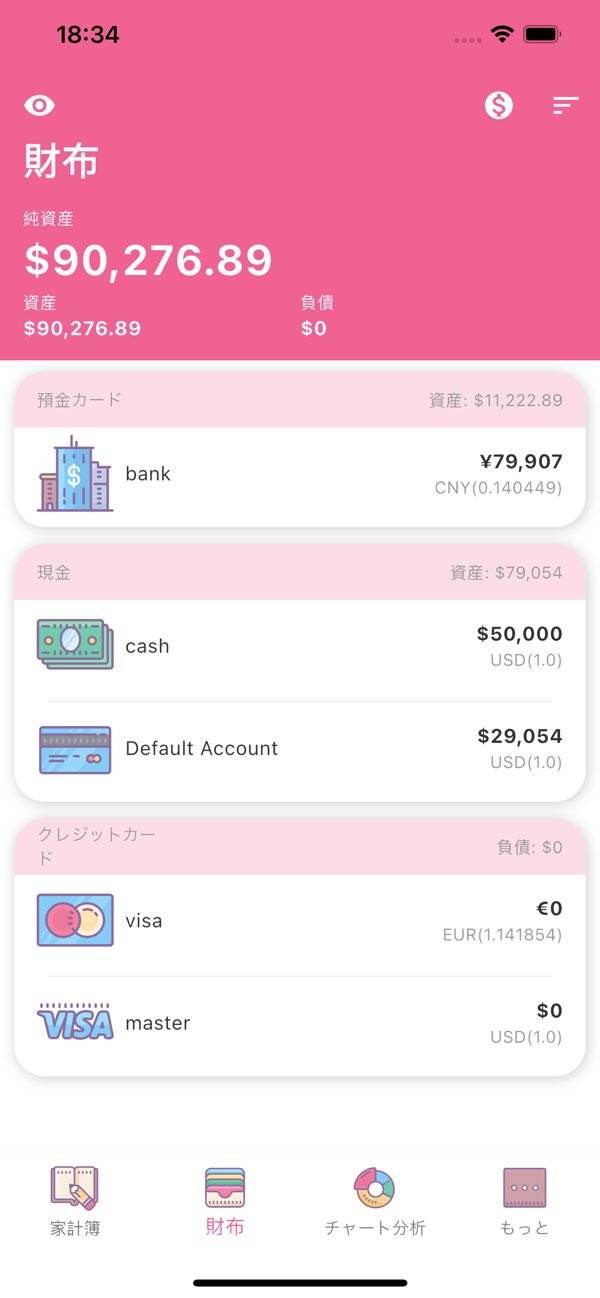
Task: Open the sort accounts menu
Action: [x=566, y=105]
